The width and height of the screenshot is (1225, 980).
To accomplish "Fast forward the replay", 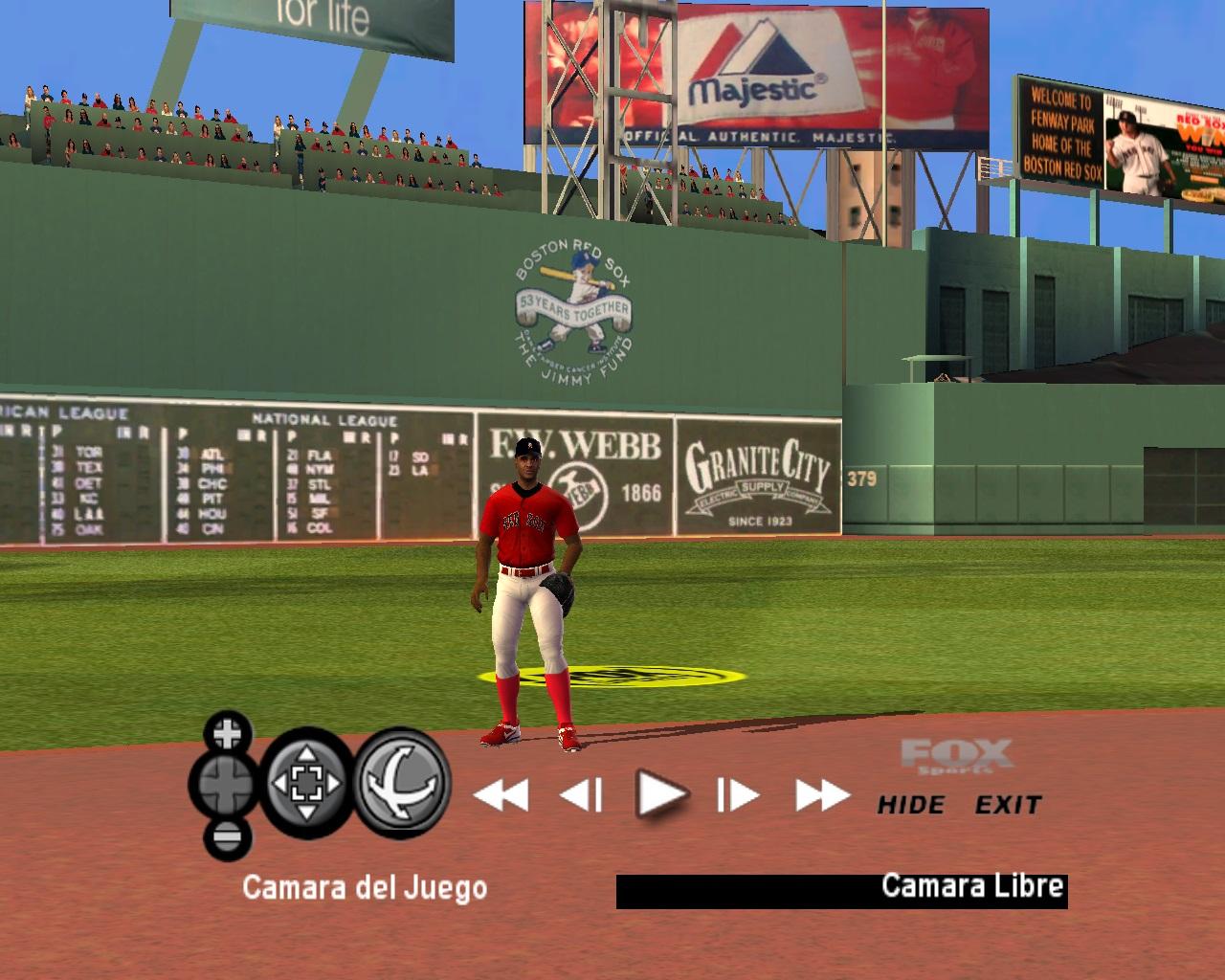I will pyautogui.click(x=822, y=794).
